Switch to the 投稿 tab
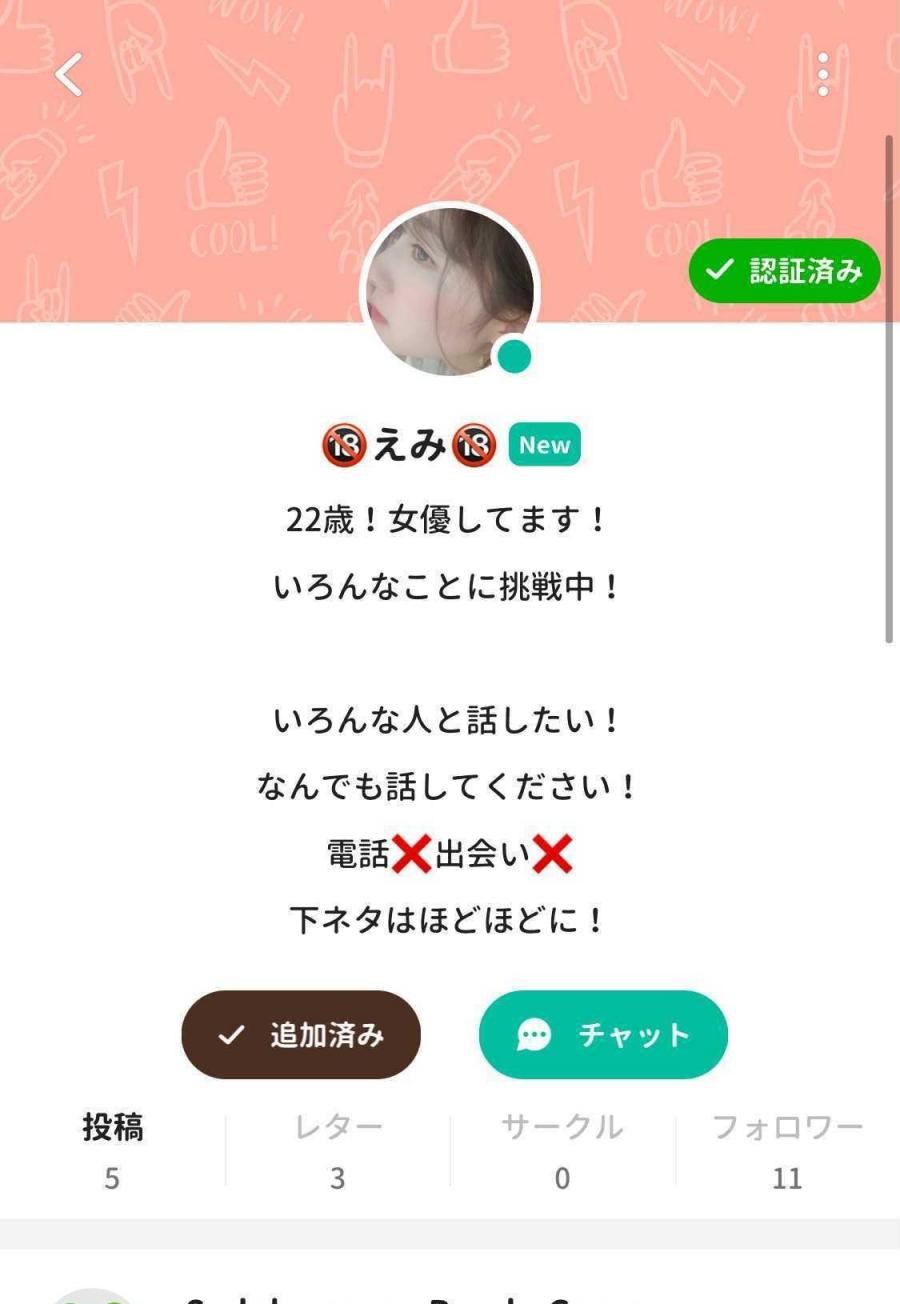The image size is (900, 1304). point(112,1150)
